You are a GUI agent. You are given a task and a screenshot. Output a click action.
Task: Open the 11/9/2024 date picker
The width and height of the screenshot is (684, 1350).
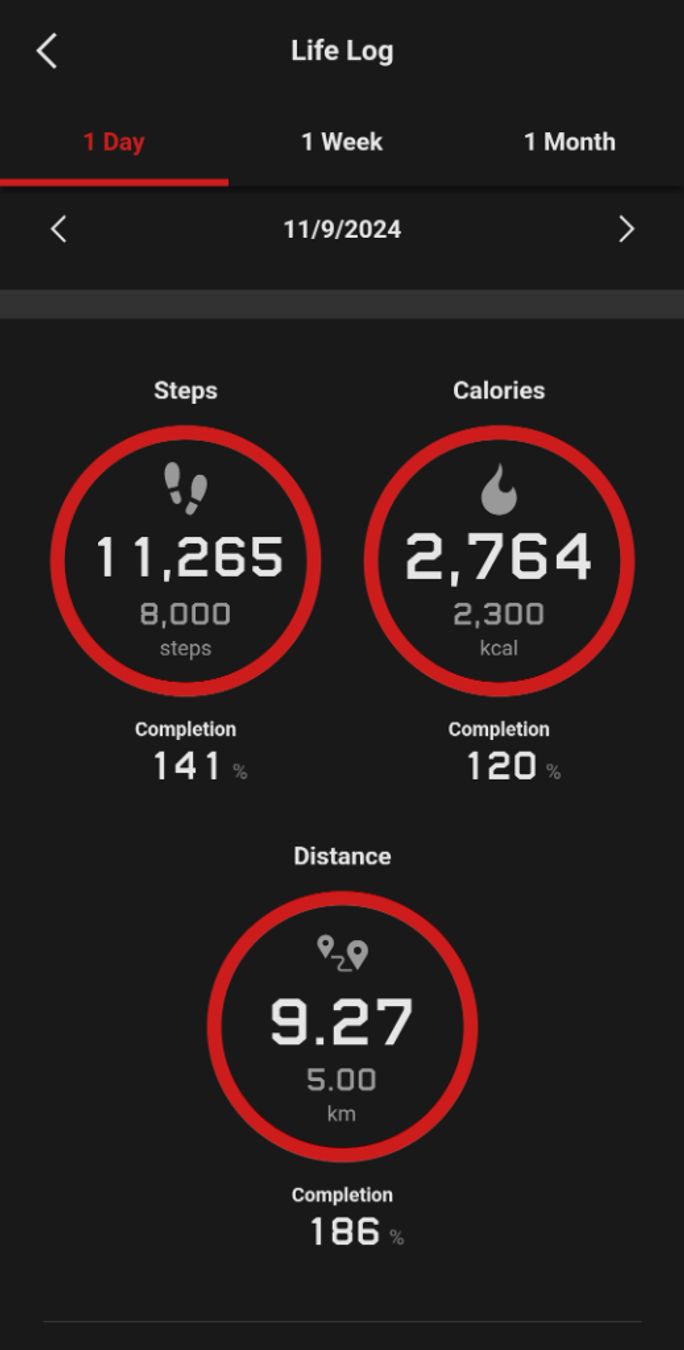tap(342, 229)
